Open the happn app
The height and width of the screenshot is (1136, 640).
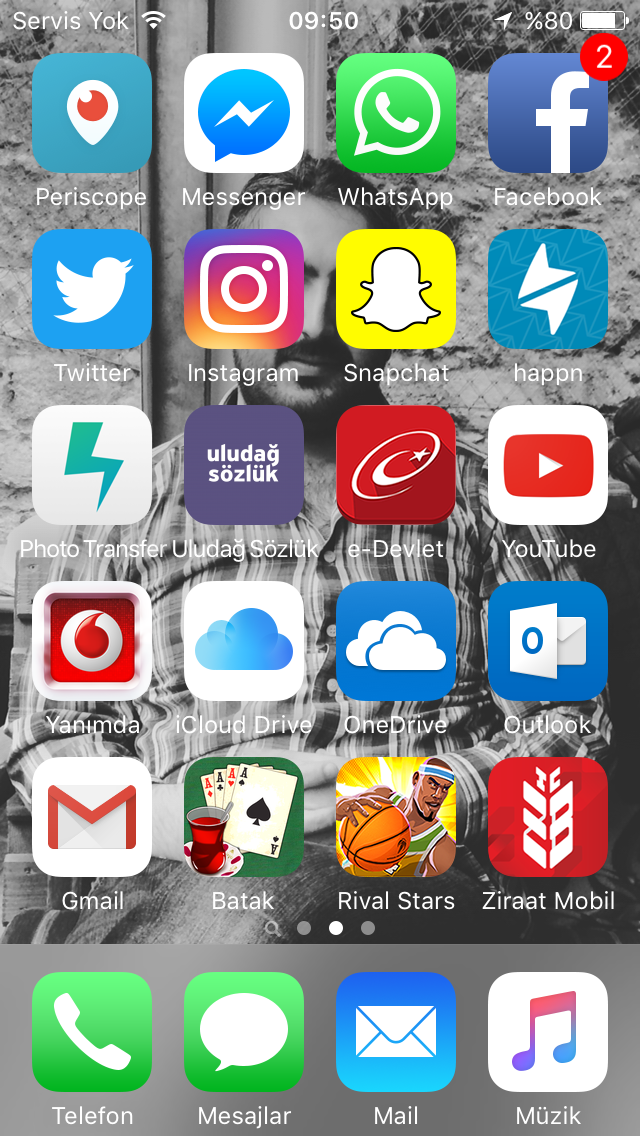(548, 290)
